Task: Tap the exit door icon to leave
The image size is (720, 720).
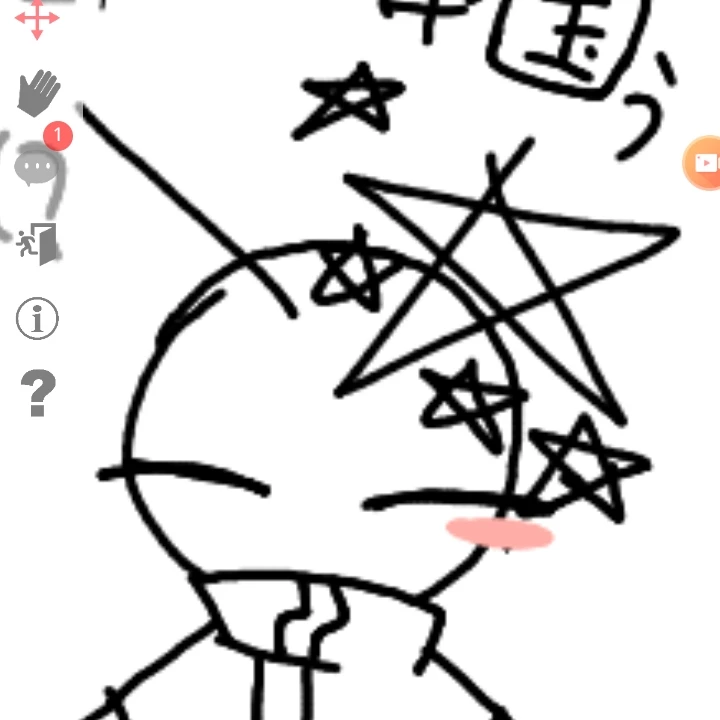Action: [38, 243]
